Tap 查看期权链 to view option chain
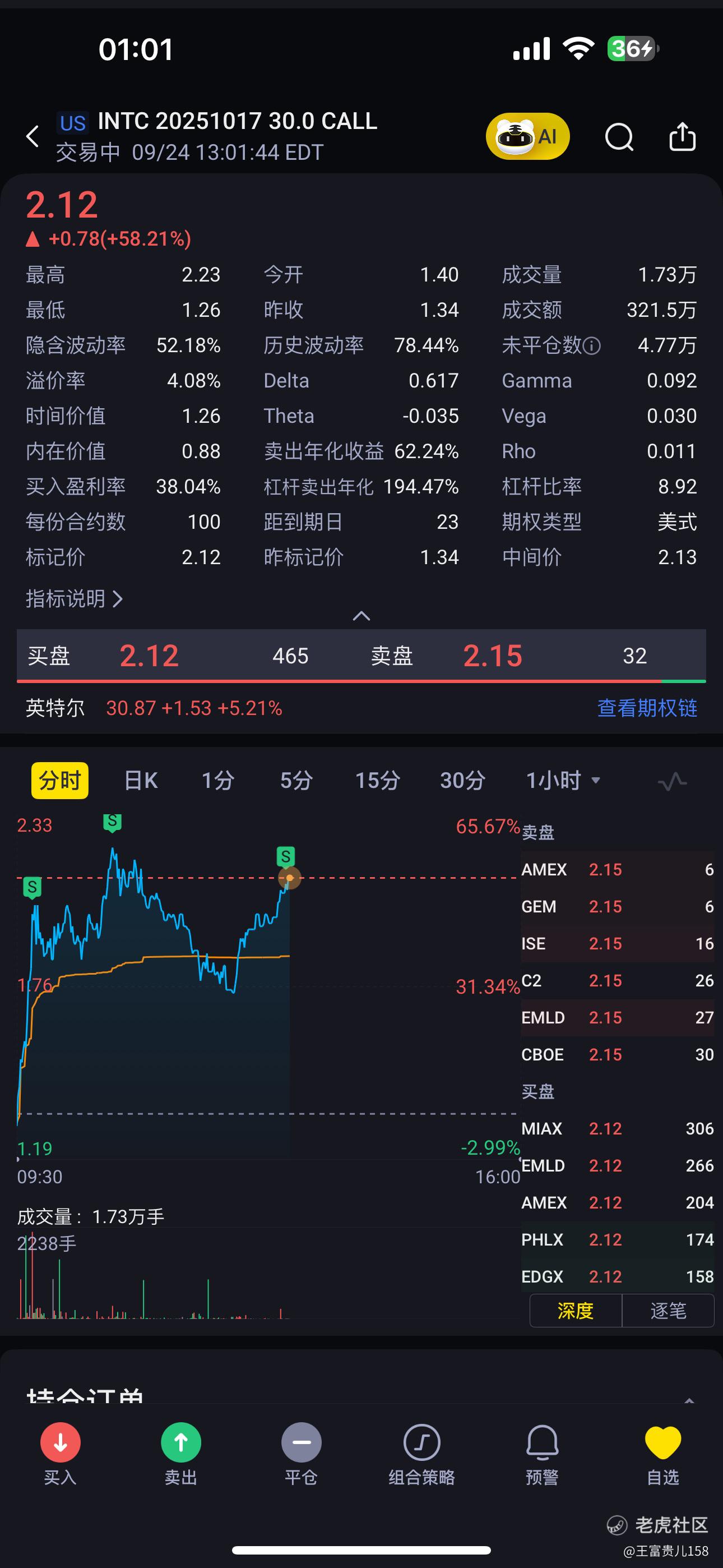Screen dimensions: 723x1568 click(x=647, y=708)
